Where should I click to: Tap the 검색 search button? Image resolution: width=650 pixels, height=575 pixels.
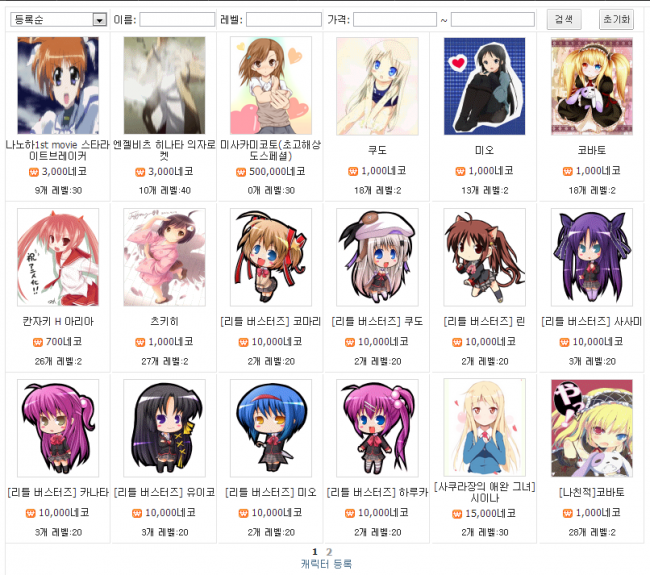pyautogui.click(x=563, y=19)
